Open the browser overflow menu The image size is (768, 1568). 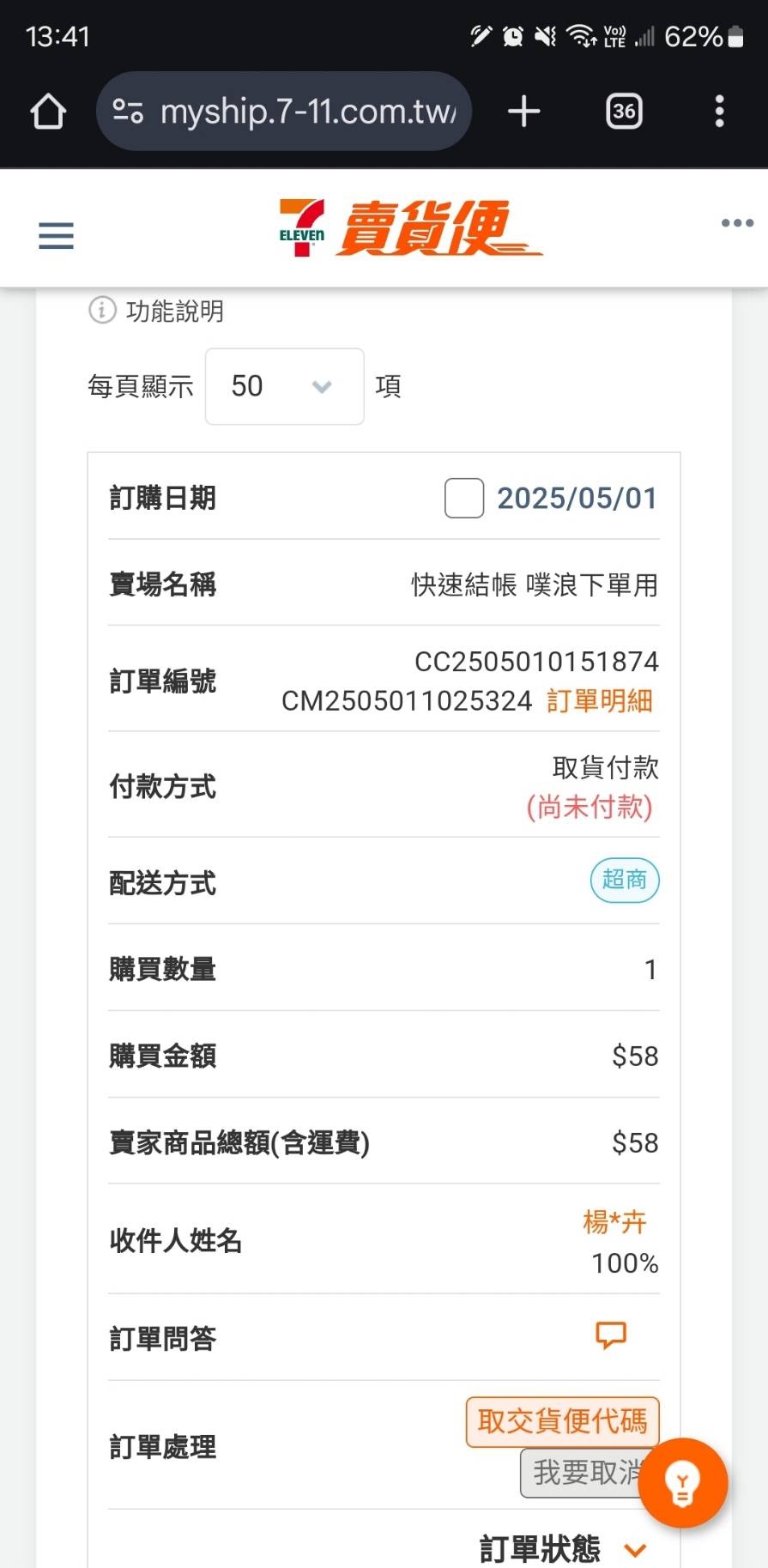pos(719,112)
